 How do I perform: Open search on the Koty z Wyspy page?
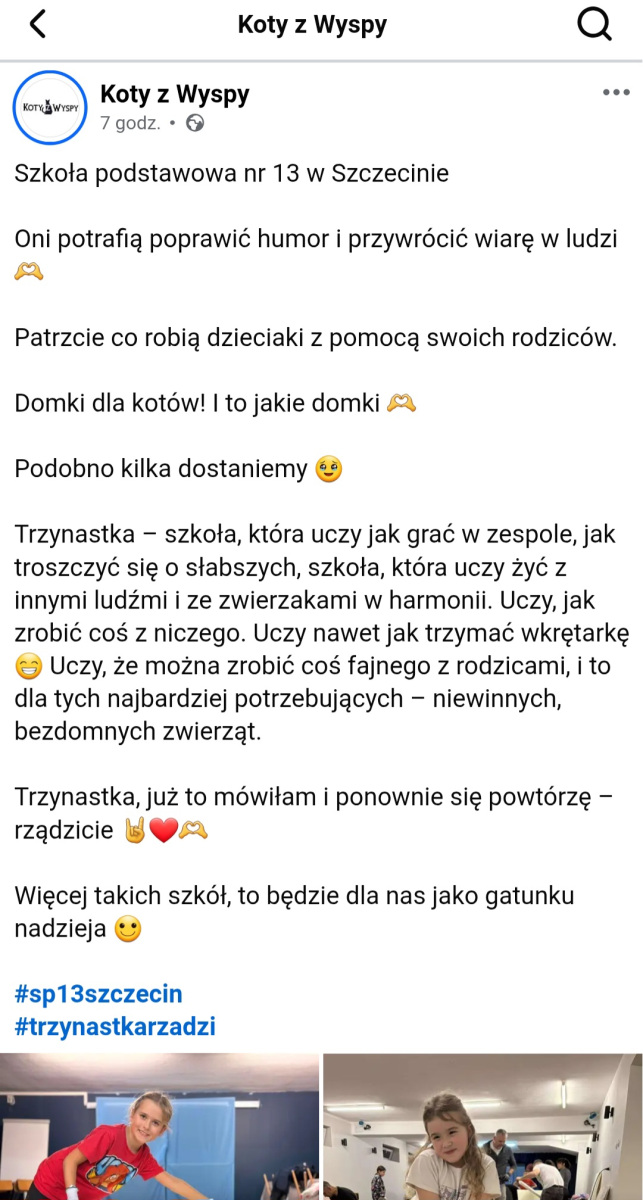coord(594,24)
